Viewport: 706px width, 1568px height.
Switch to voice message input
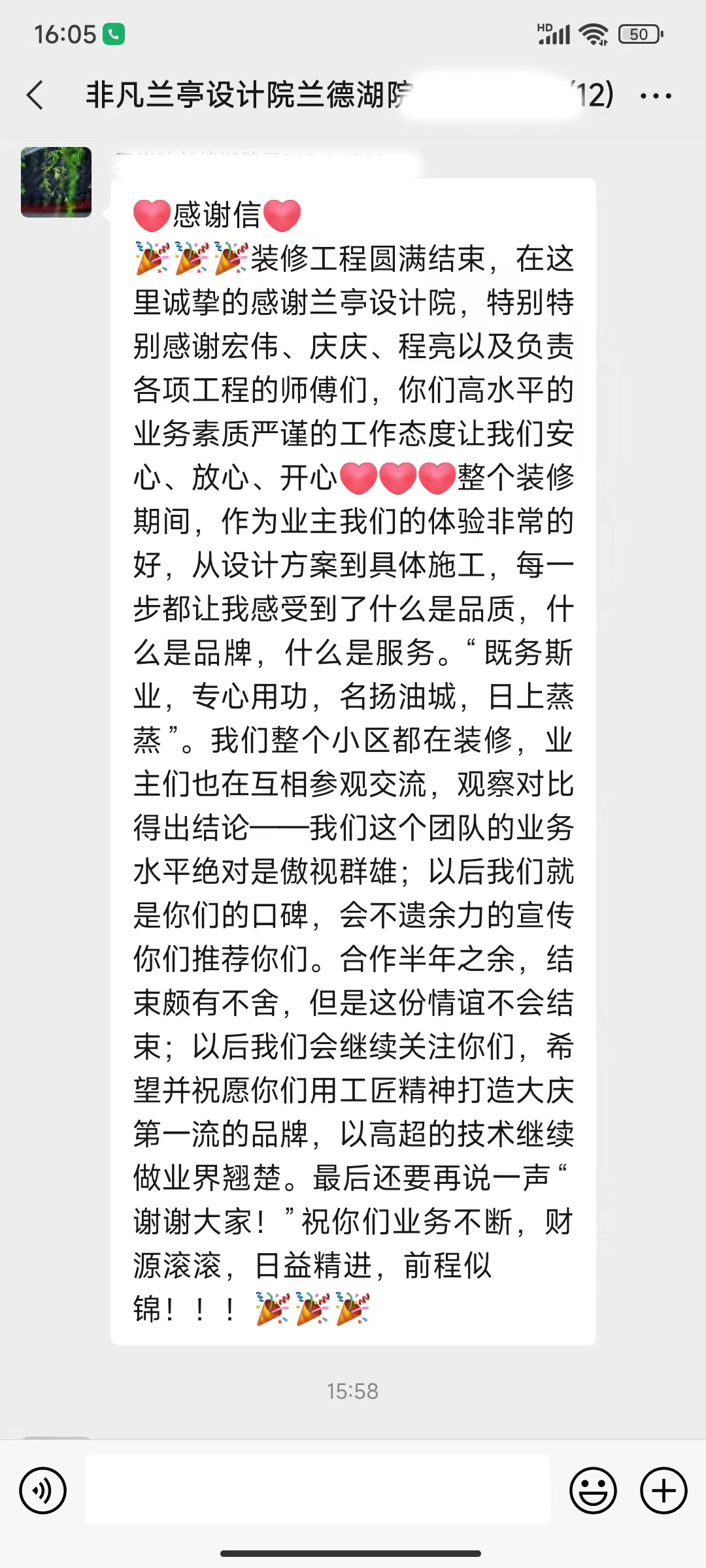click(43, 1491)
